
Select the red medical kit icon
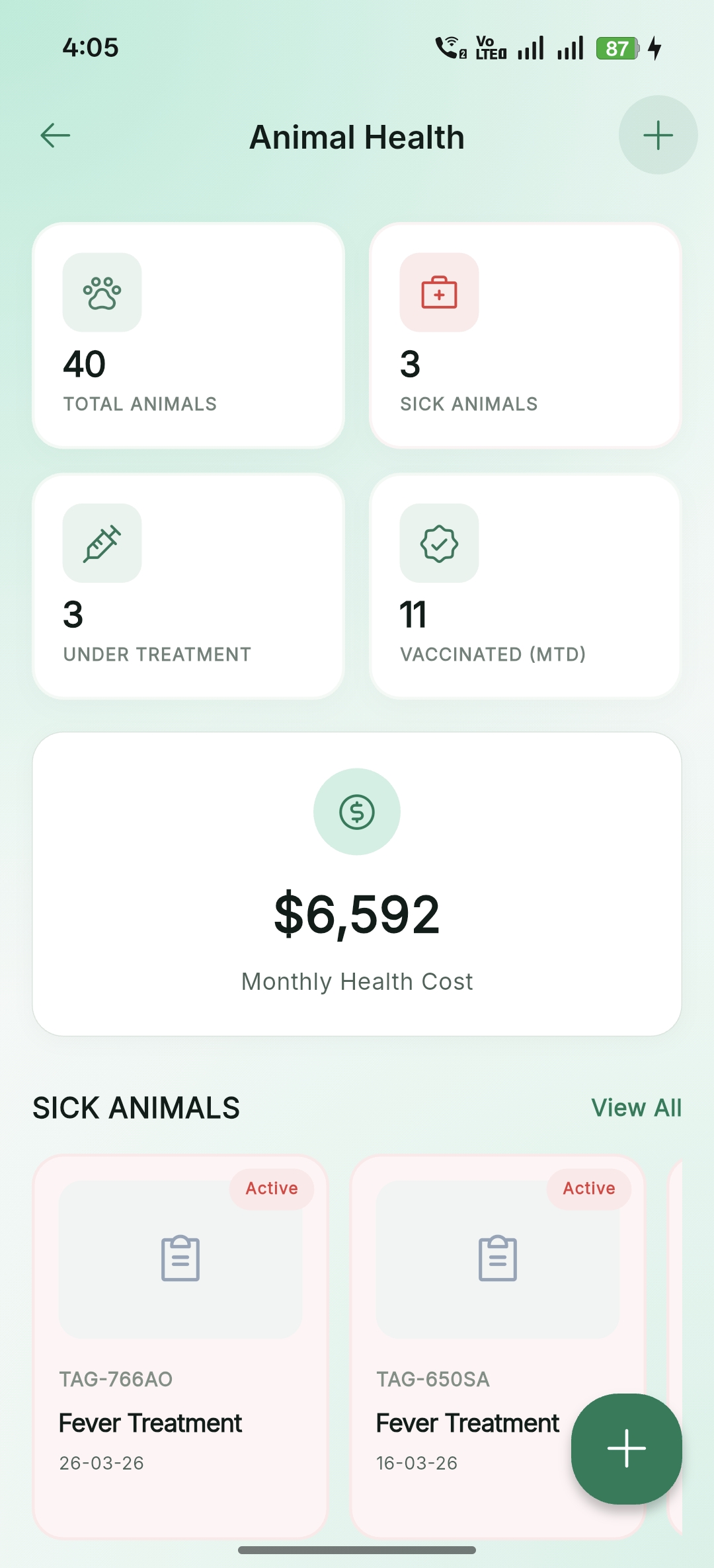coord(438,293)
